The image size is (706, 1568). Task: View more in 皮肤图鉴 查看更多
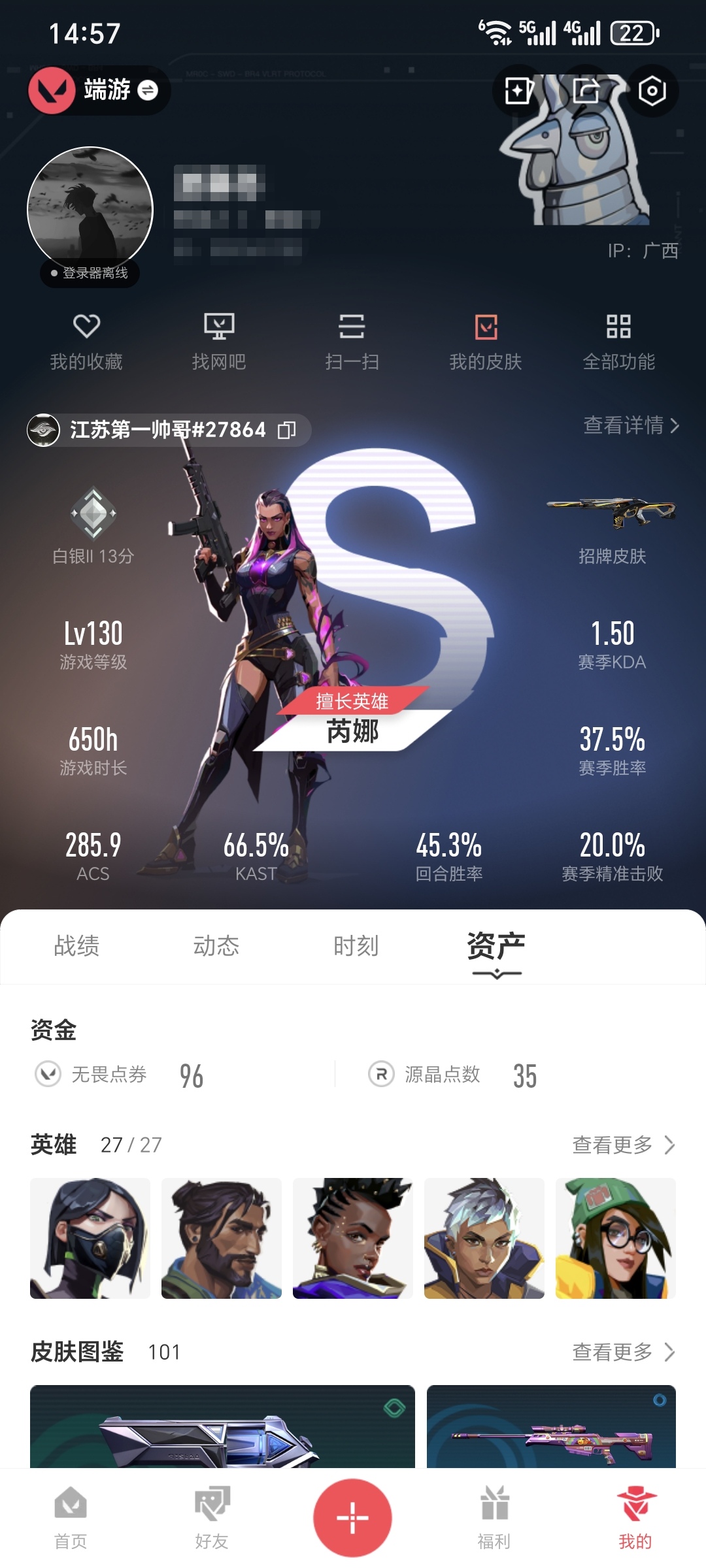point(623,1352)
